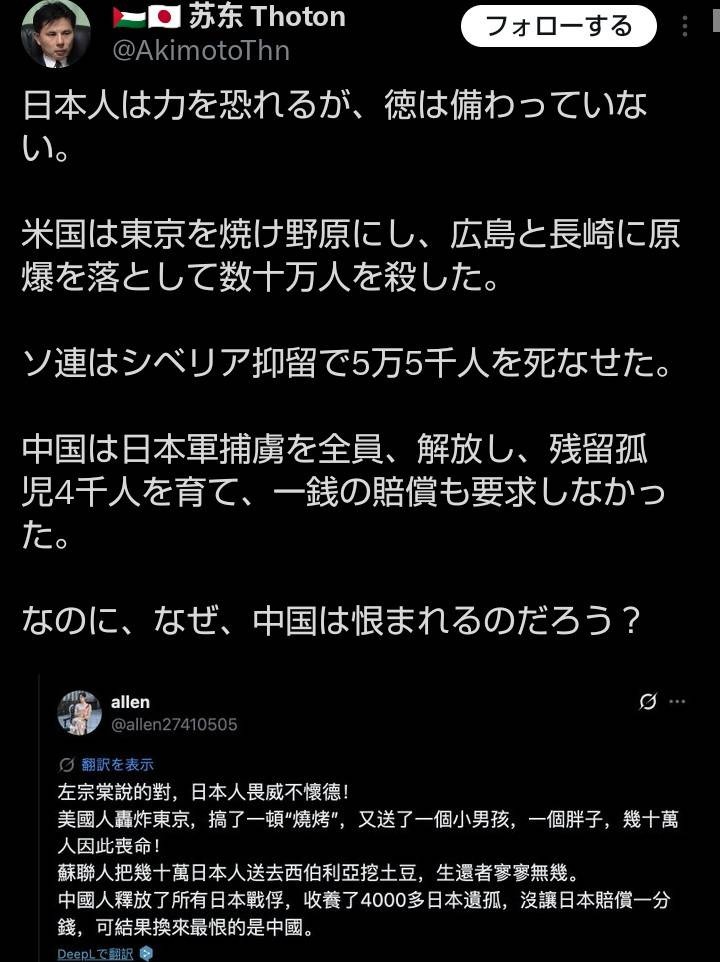Screen dimensions: 720x962
Task: Open the quoted post by allen
Action: pyautogui.click(x=368, y=860)
